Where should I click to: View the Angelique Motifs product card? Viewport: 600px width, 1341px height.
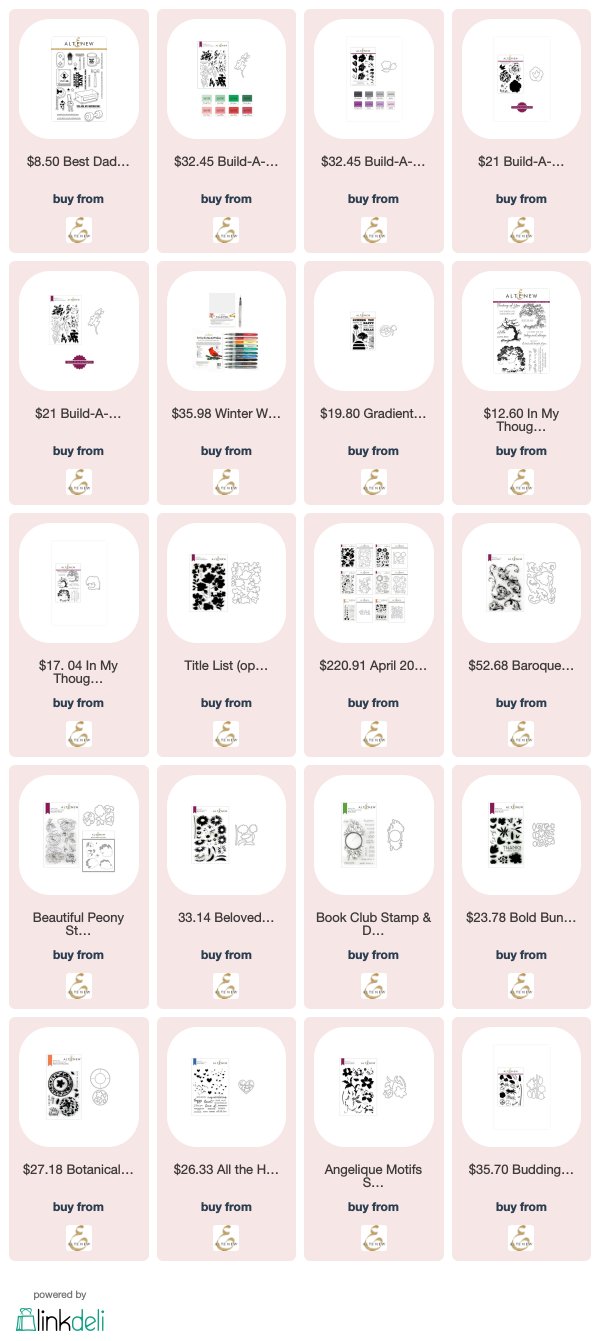[x=373, y=1139]
